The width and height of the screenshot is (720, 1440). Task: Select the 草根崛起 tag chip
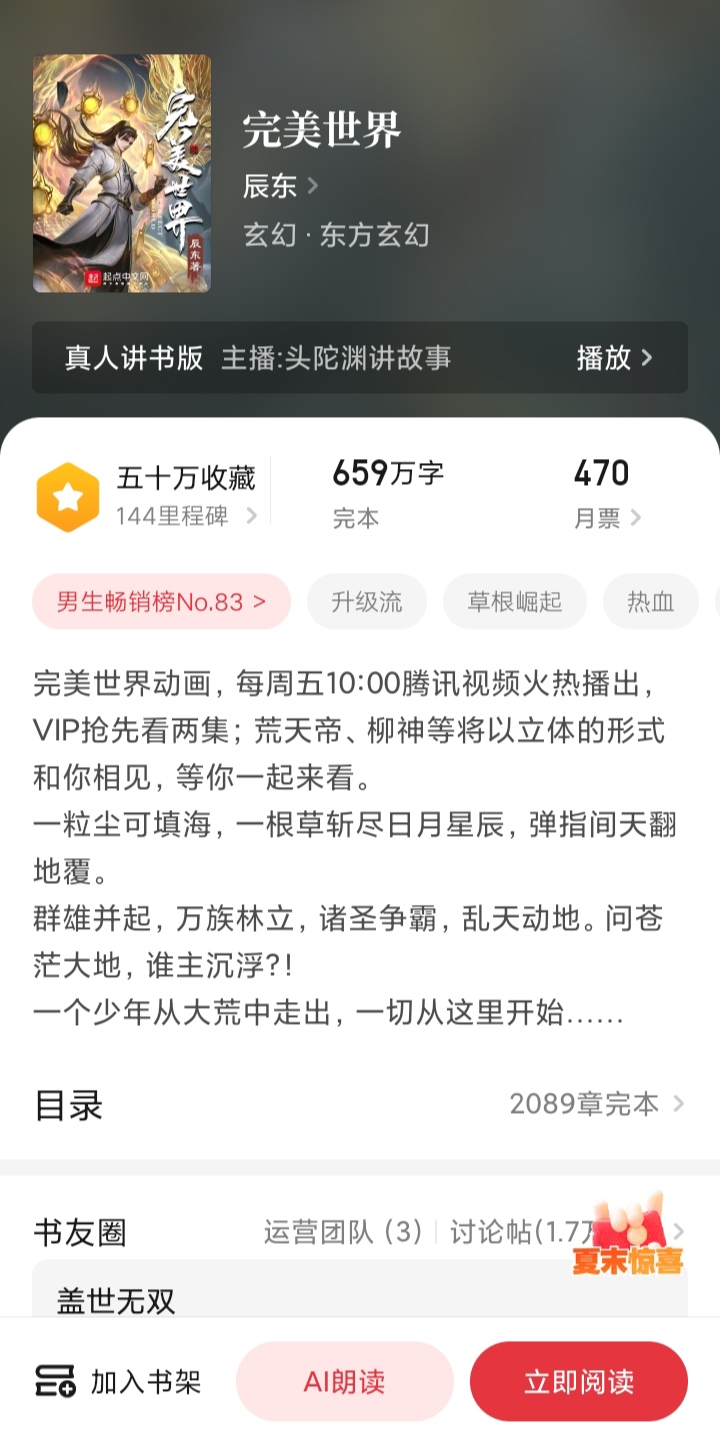point(514,602)
